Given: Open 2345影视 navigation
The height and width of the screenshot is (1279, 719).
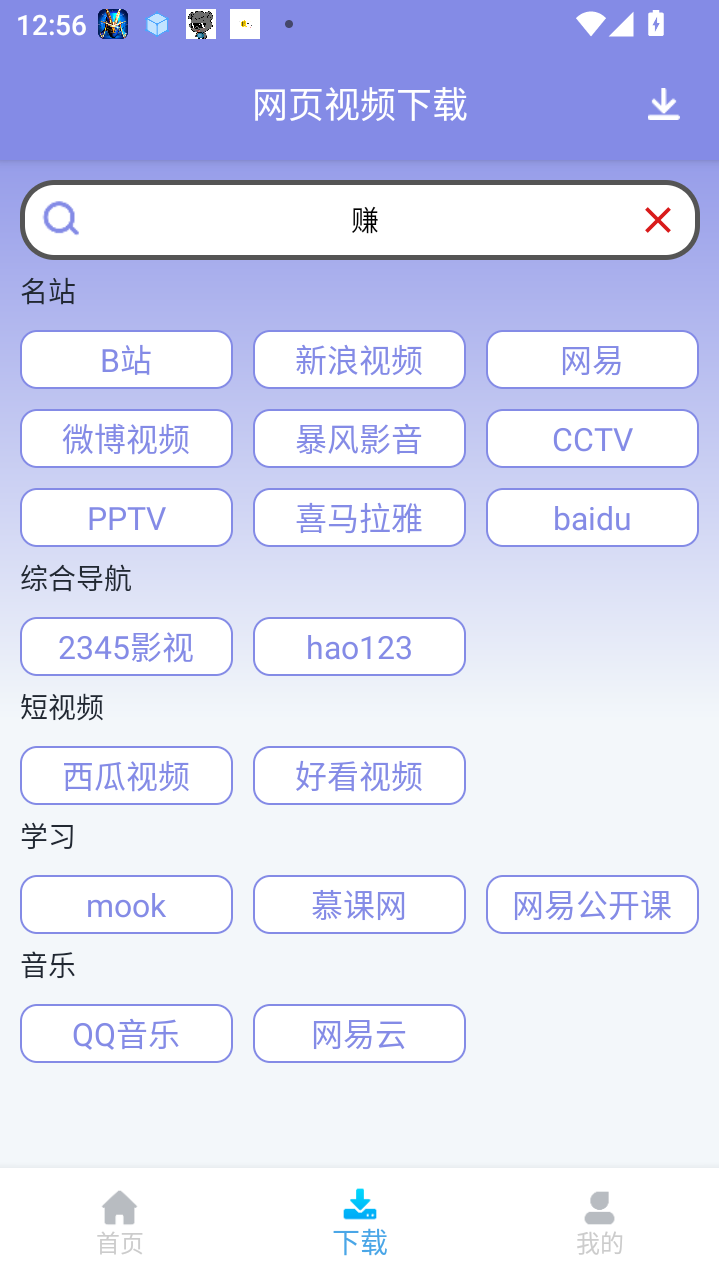Looking at the screenshot, I should click(x=126, y=647).
